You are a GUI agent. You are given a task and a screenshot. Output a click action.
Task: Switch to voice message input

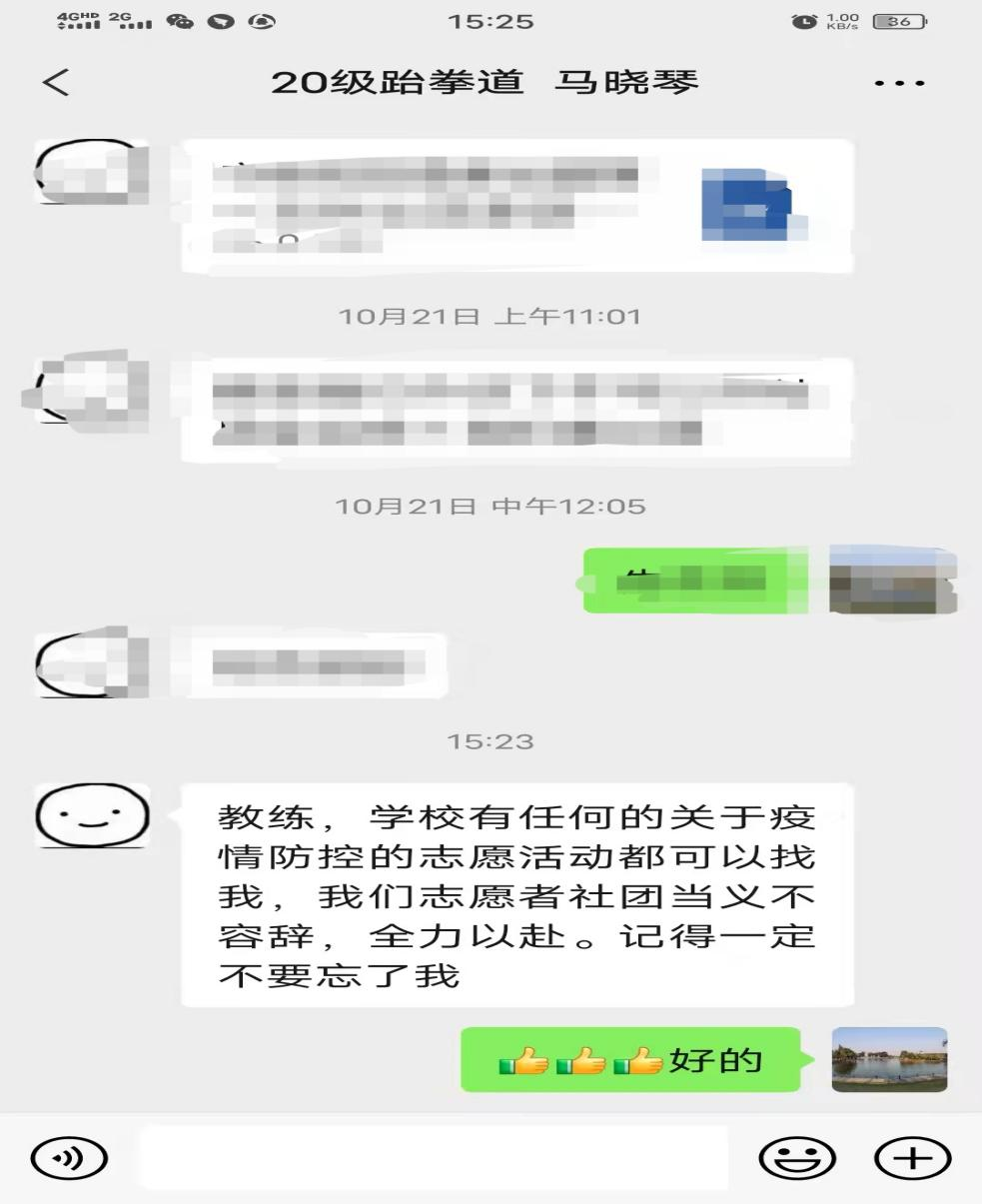tap(69, 1158)
